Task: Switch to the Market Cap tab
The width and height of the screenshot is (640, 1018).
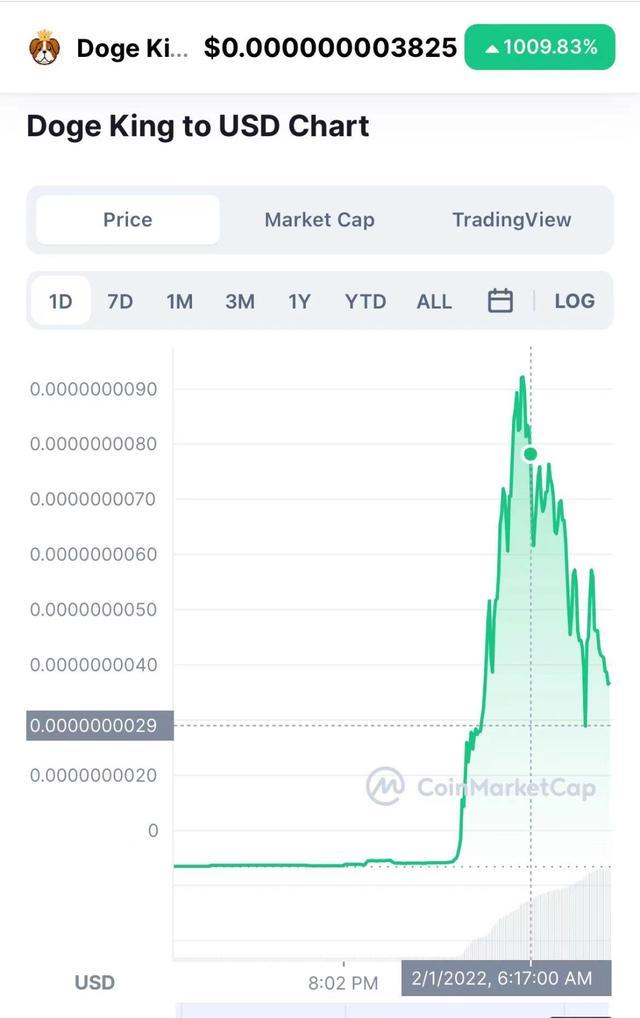Action: [x=319, y=220]
